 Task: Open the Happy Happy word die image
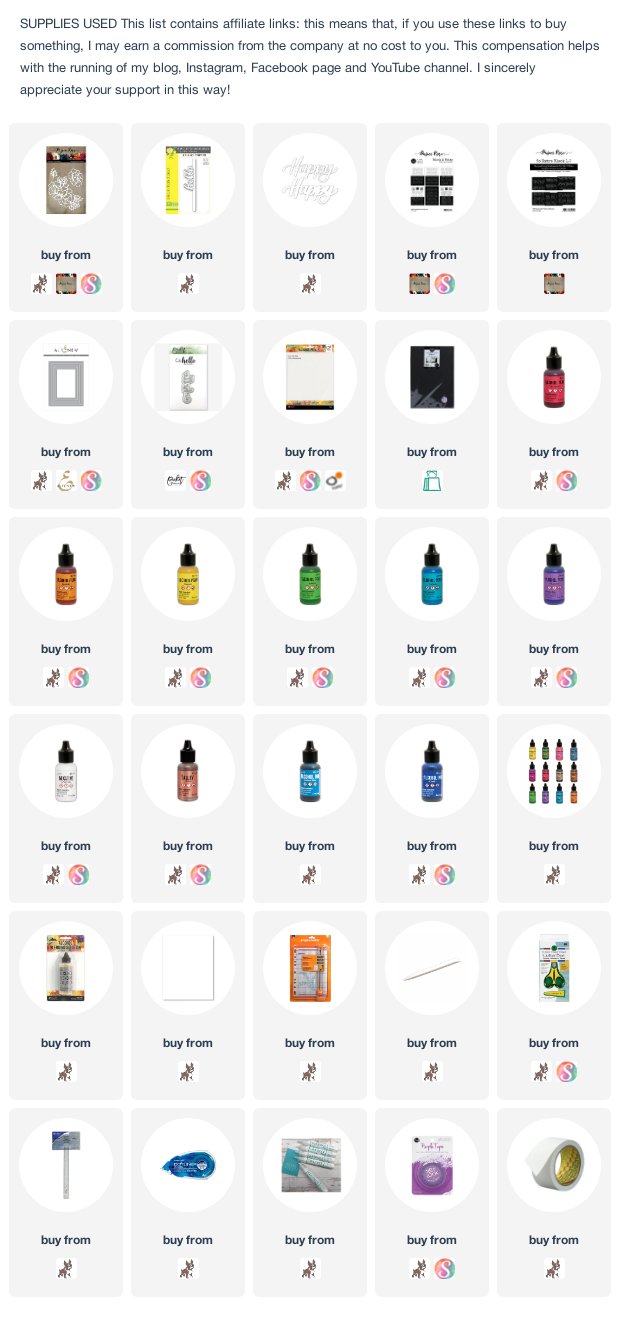[310, 180]
